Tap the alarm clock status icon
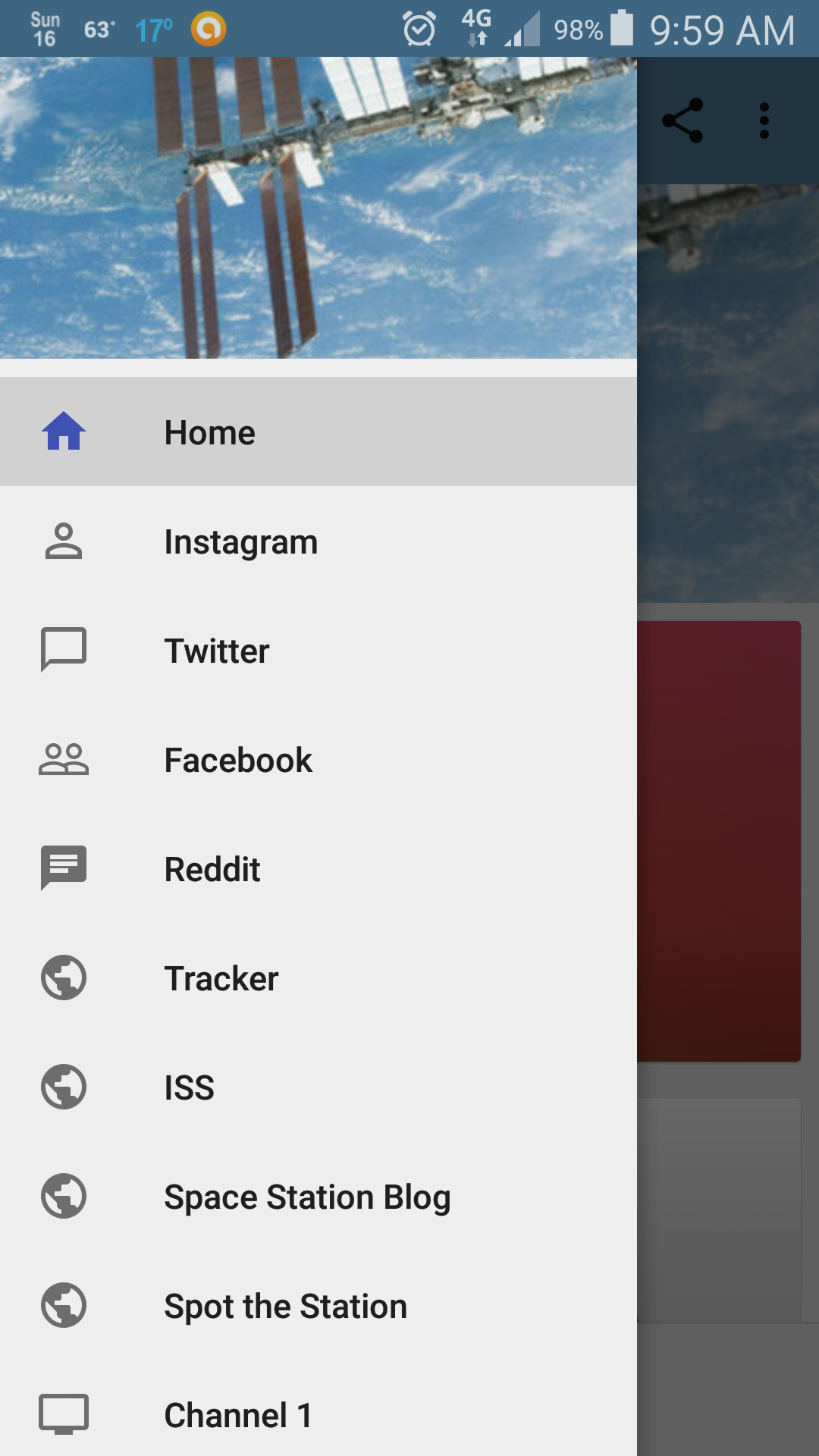819x1456 pixels. point(418,29)
